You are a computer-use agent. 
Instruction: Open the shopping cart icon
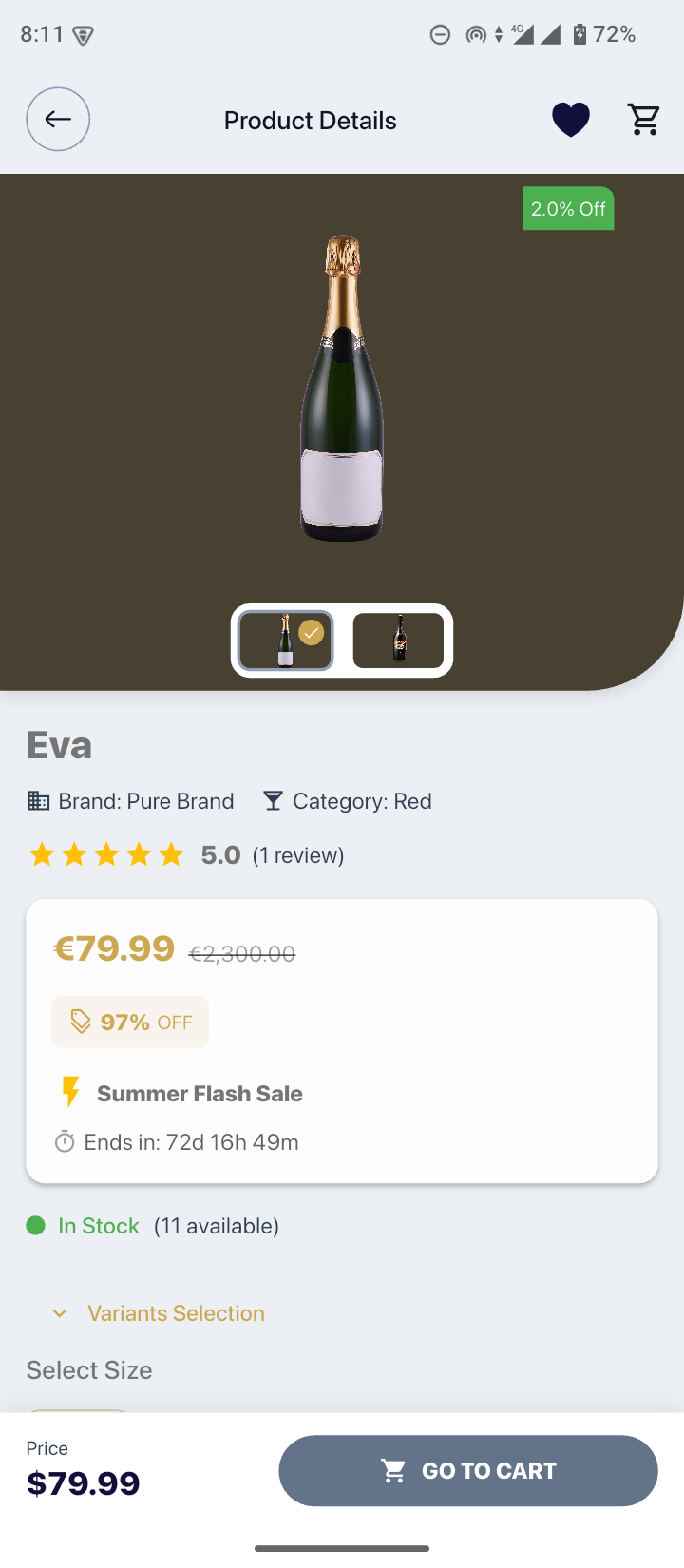tap(644, 120)
